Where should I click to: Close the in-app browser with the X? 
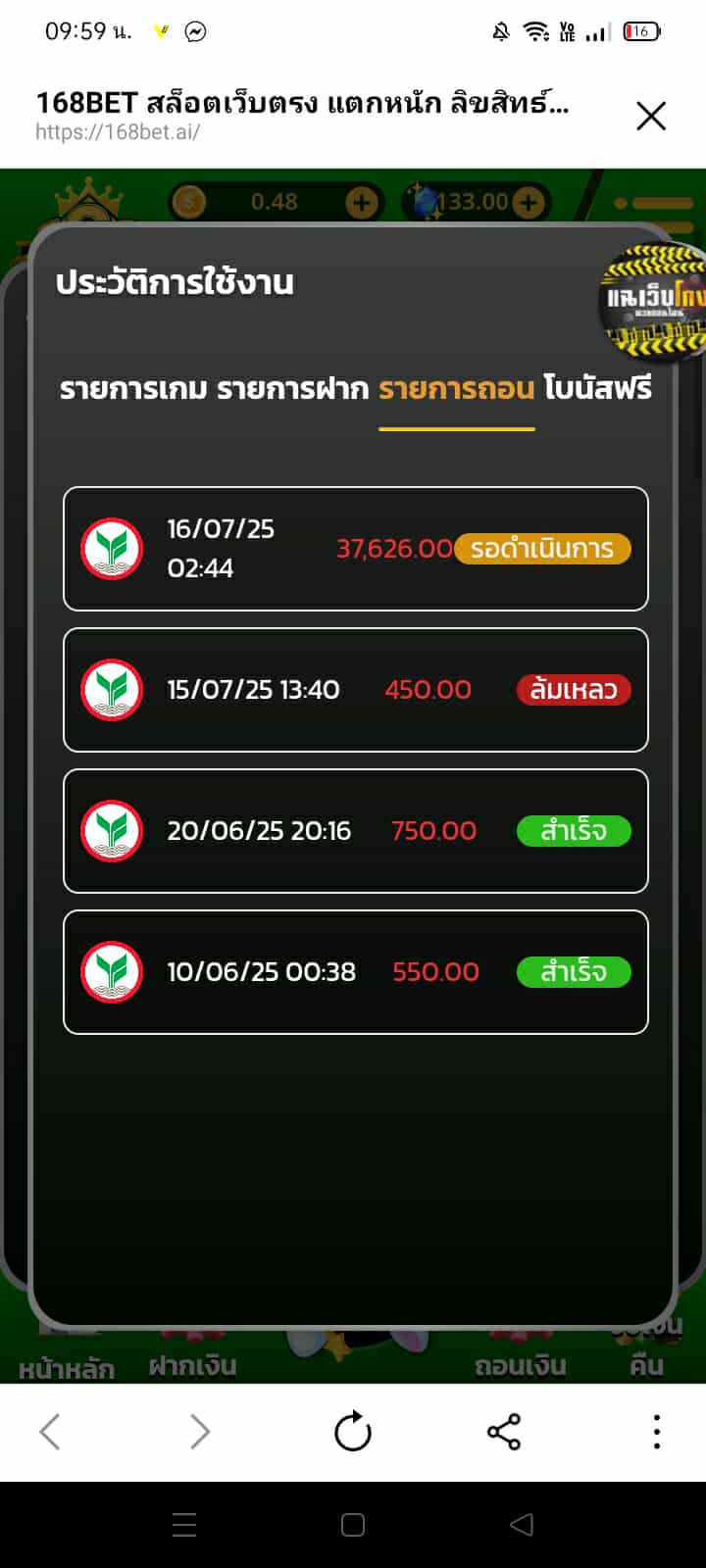point(651,117)
